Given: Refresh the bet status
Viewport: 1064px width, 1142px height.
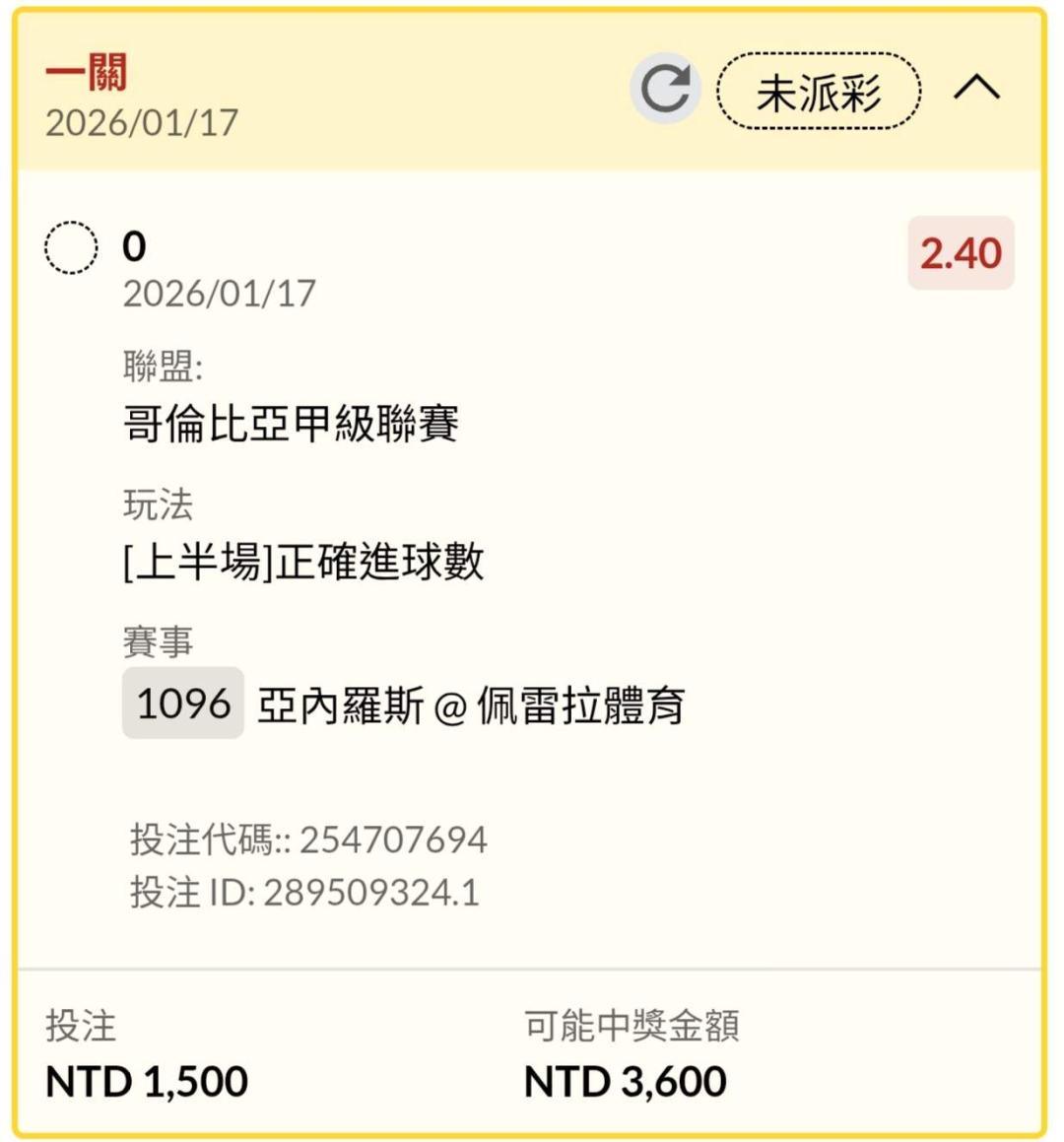Looking at the screenshot, I should (x=665, y=89).
